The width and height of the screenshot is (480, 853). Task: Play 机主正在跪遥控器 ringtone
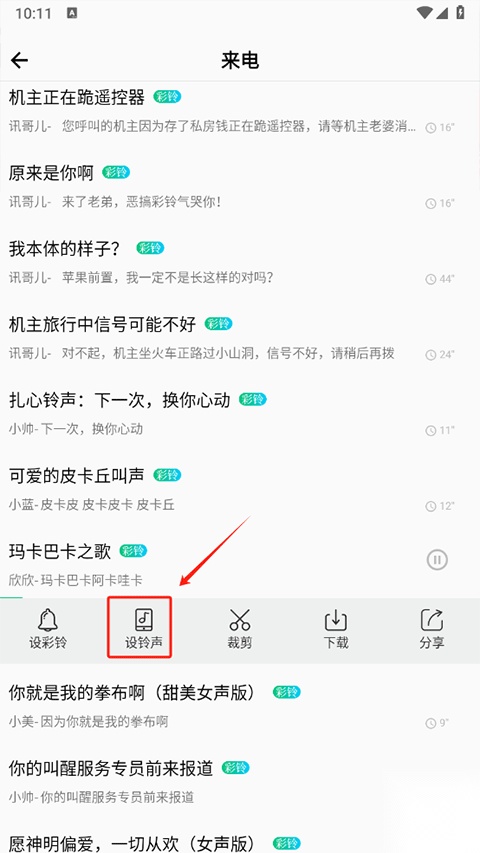pos(240,112)
